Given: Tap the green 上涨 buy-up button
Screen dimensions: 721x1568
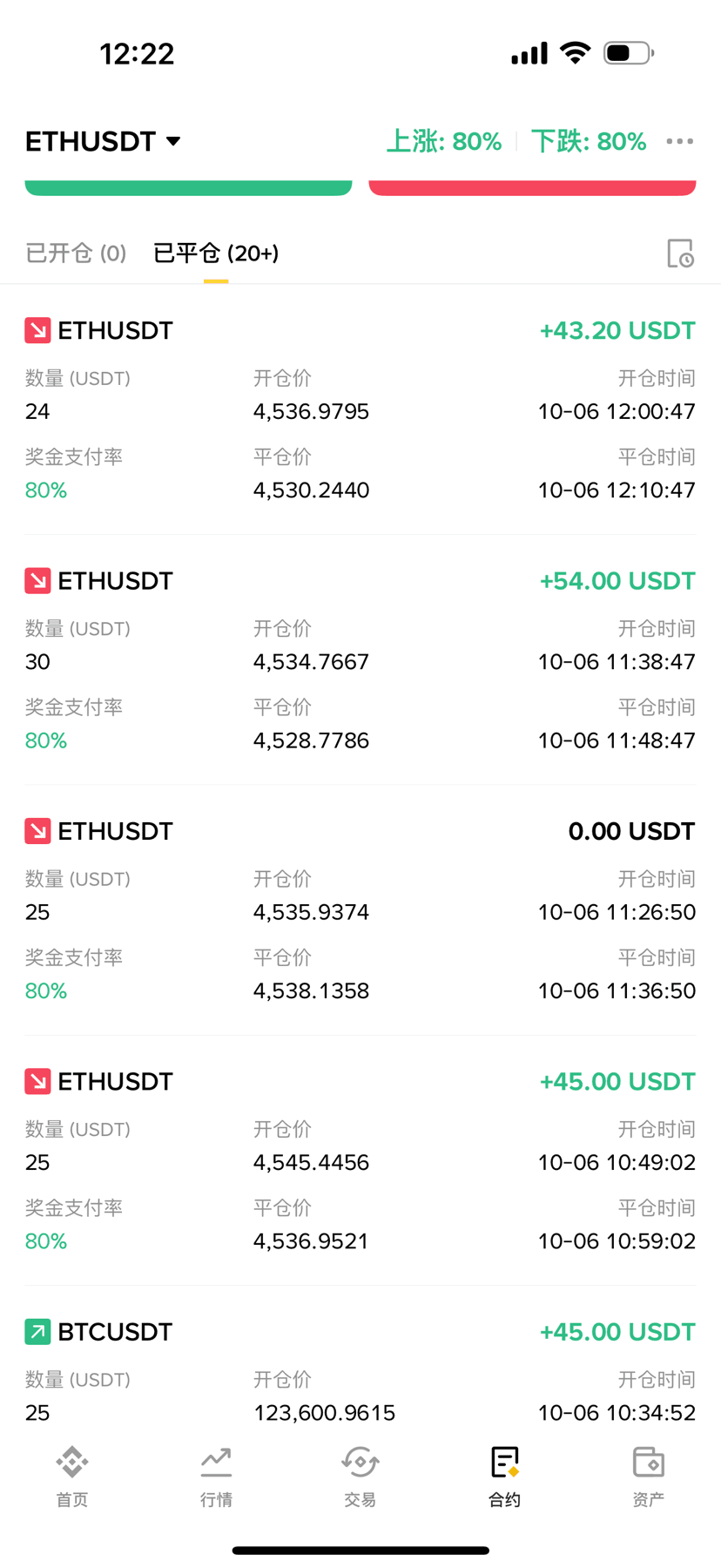Looking at the screenshot, I should (188, 187).
